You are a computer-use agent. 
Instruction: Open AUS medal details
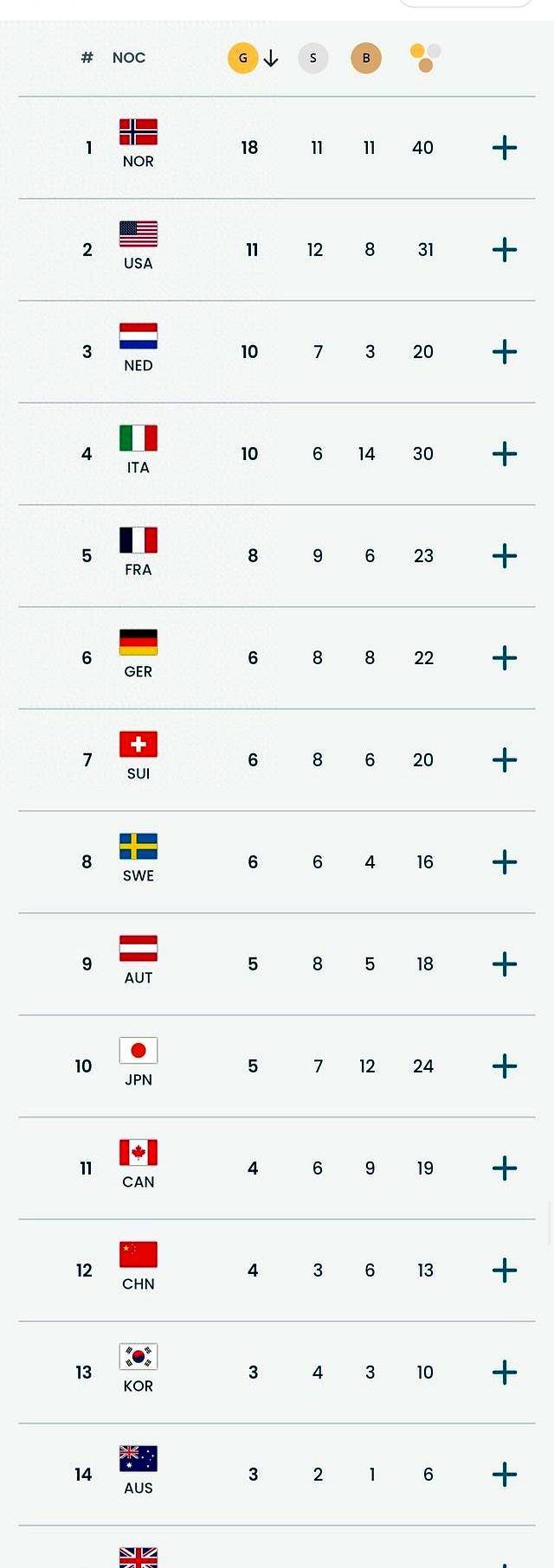(x=505, y=1475)
